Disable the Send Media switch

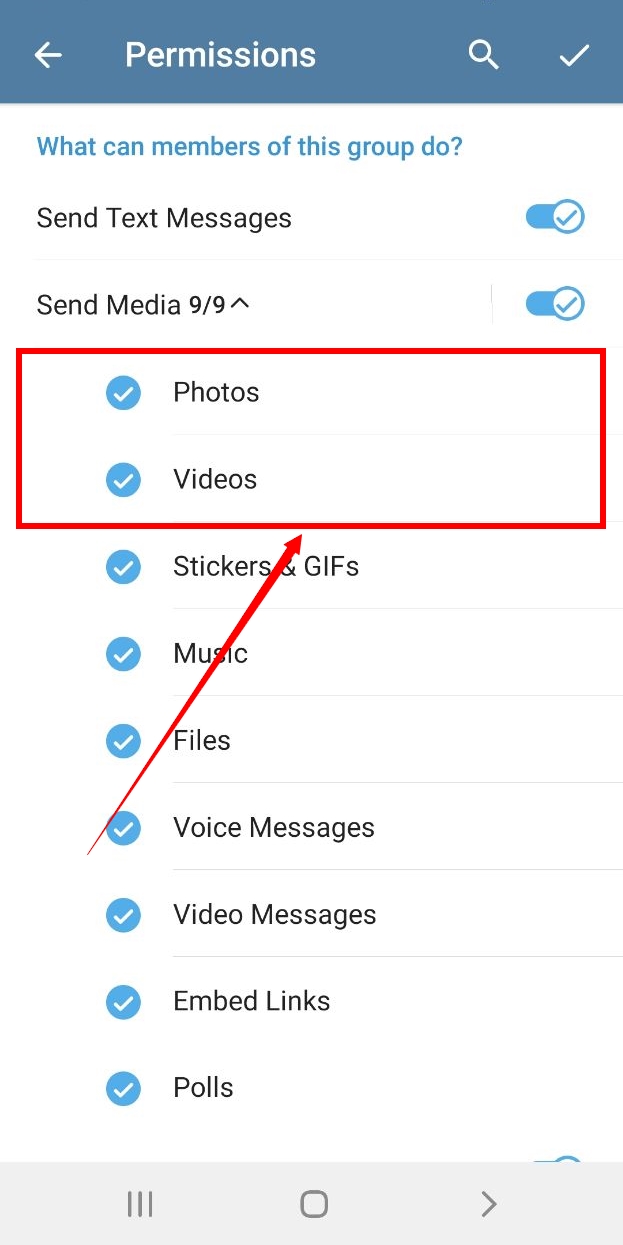(555, 304)
